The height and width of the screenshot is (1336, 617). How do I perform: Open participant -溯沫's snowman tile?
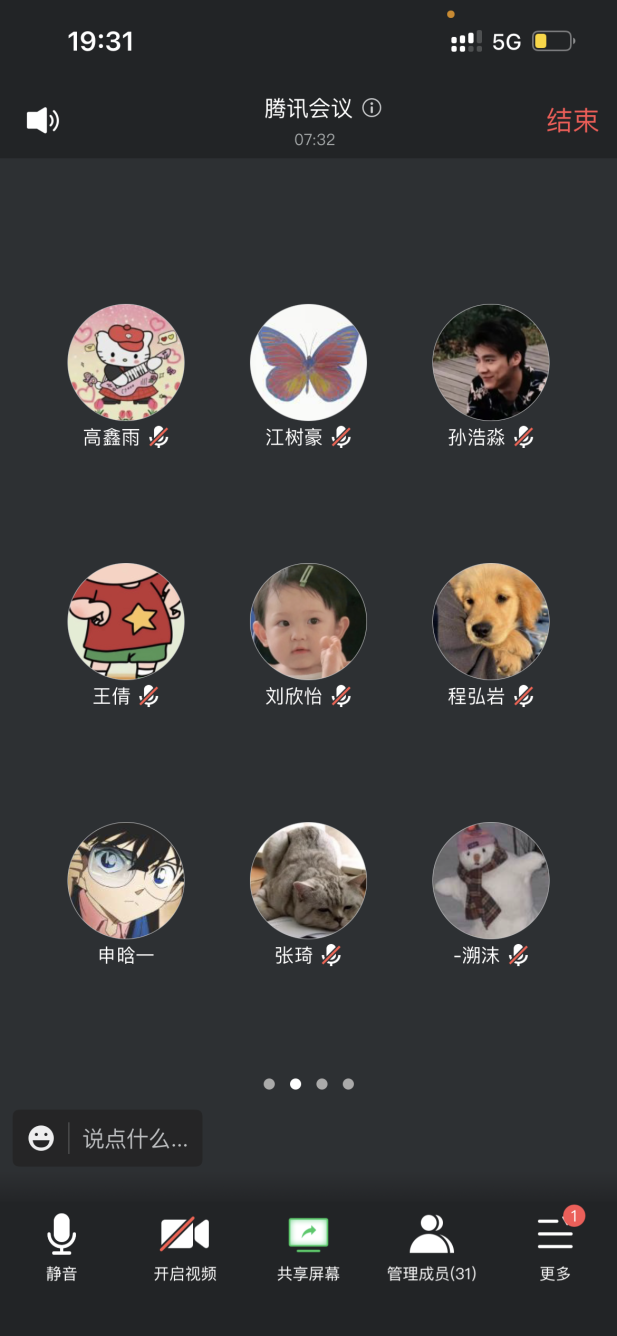491,880
